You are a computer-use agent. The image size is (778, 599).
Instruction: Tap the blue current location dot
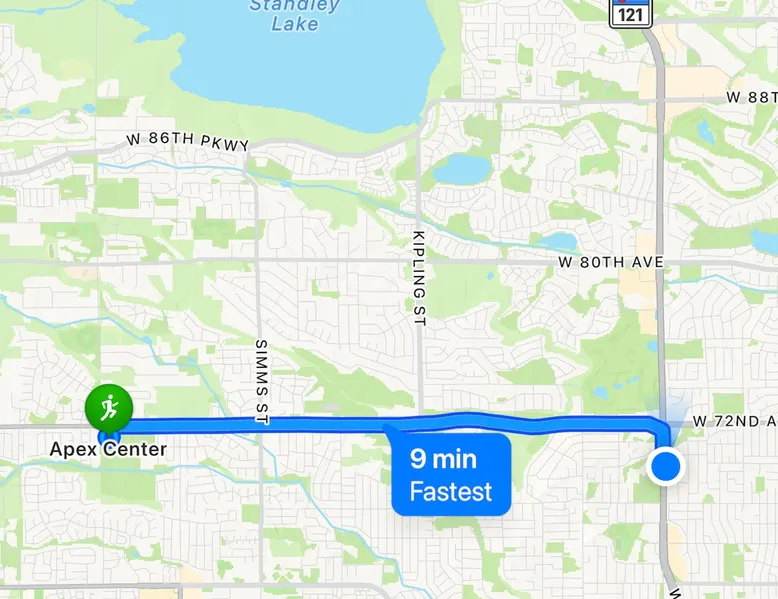665,466
